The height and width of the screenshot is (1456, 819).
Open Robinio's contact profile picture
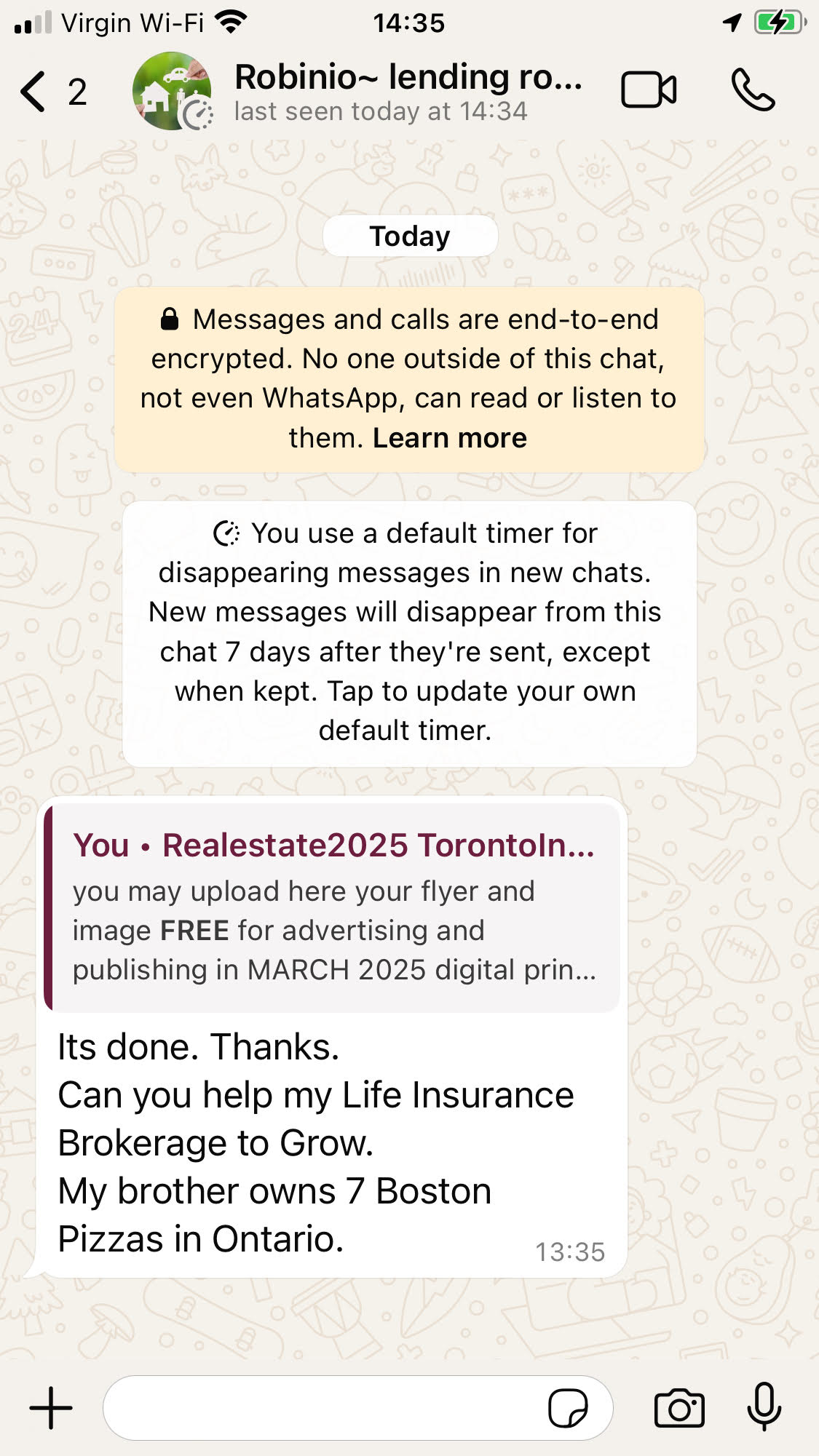pyautogui.click(x=173, y=92)
